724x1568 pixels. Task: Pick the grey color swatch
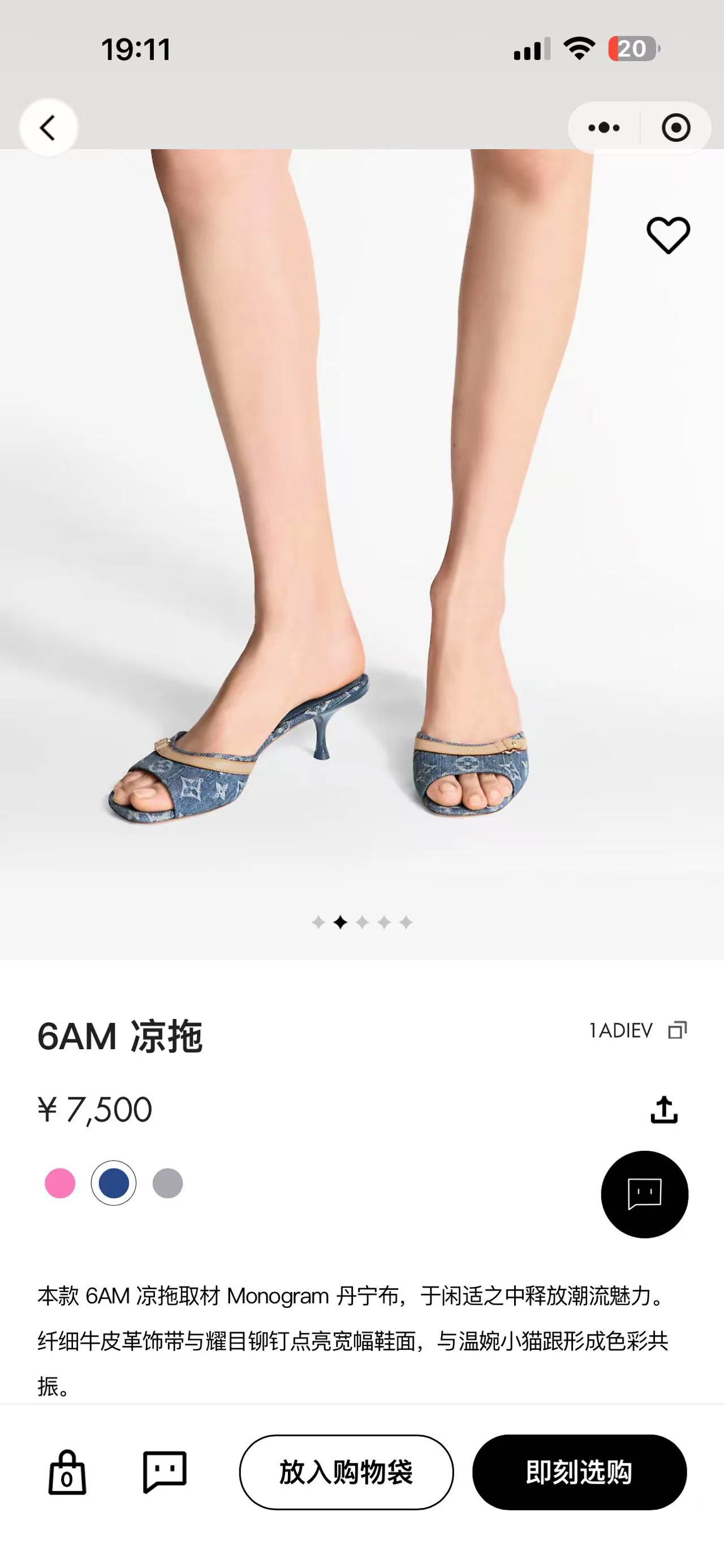coord(167,1183)
